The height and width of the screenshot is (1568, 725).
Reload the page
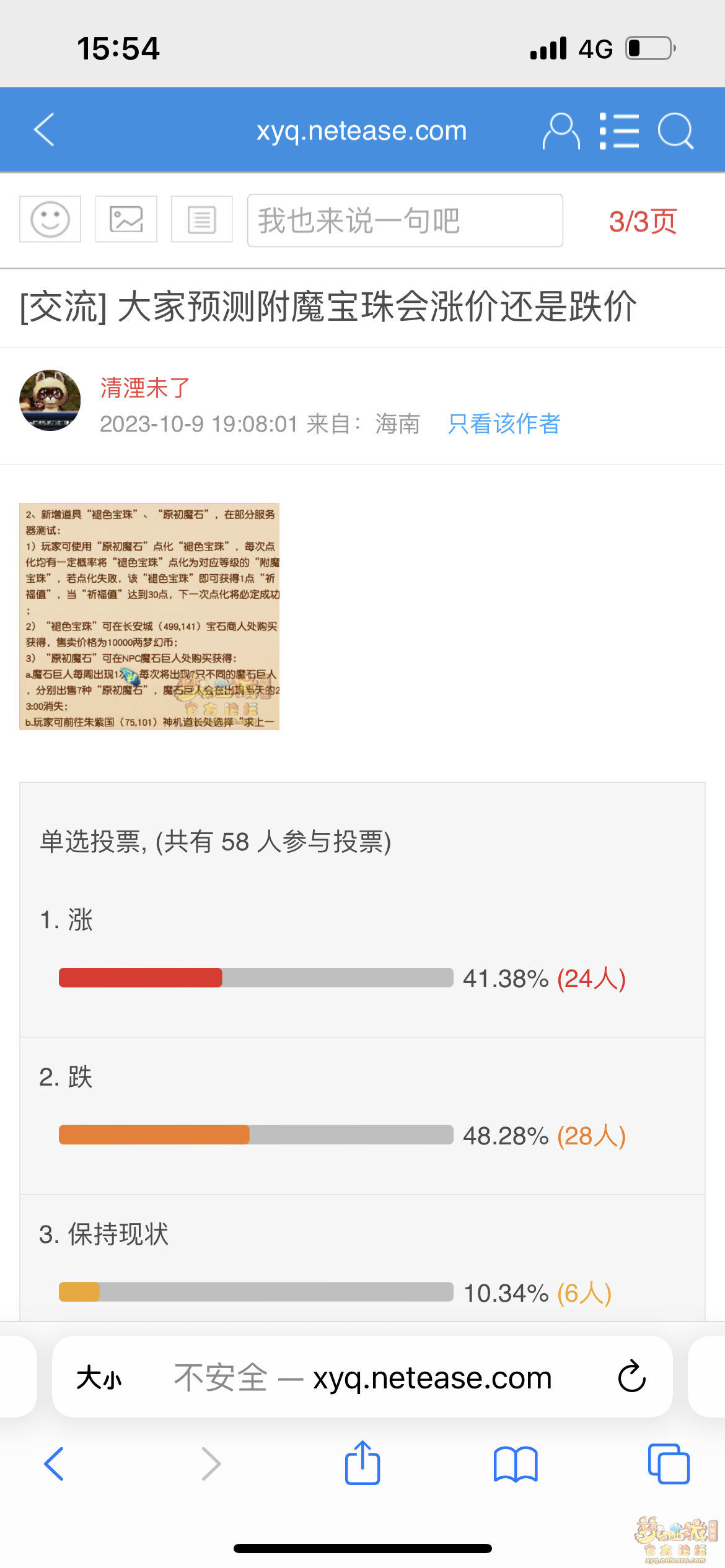point(632,1377)
